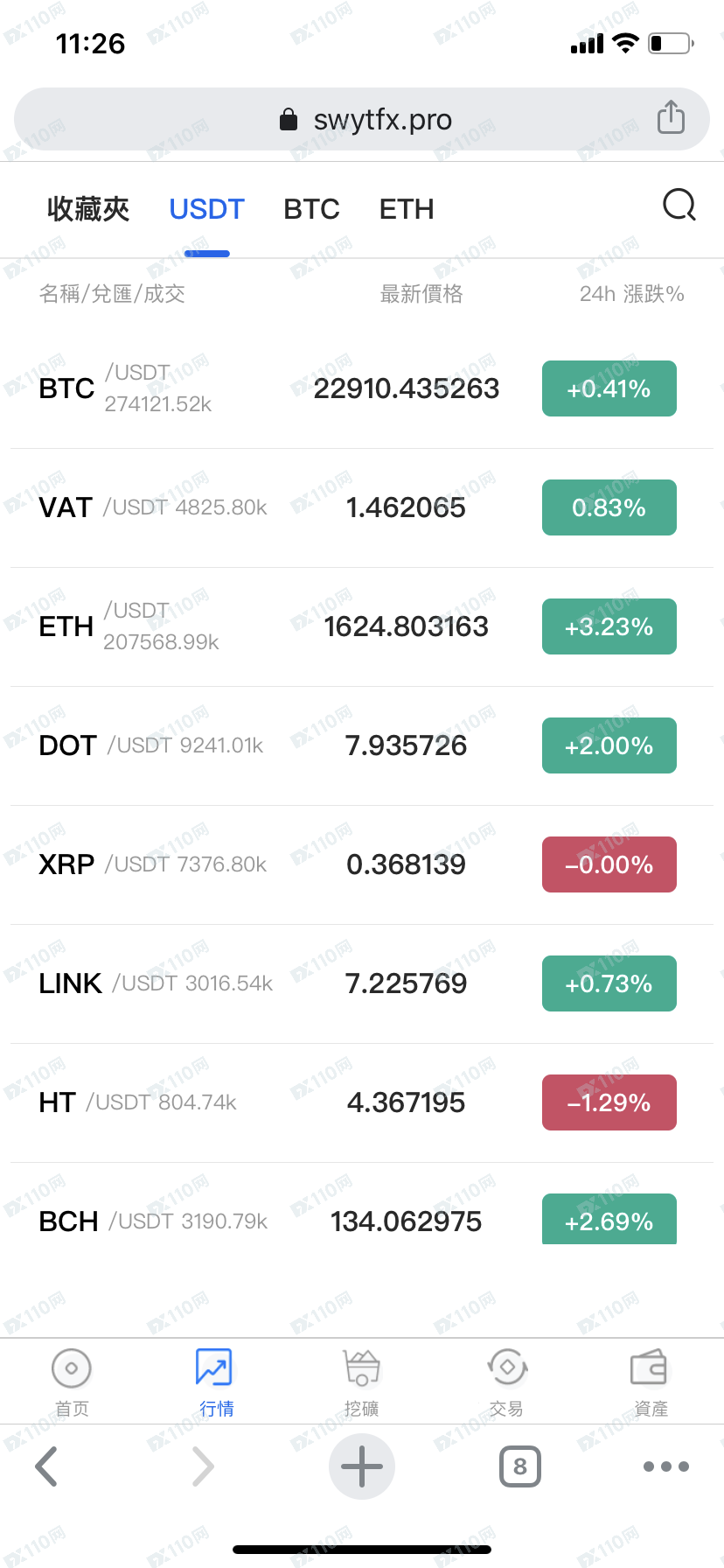
Task: Switch to the ETH market tab
Action: click(407, 209)
